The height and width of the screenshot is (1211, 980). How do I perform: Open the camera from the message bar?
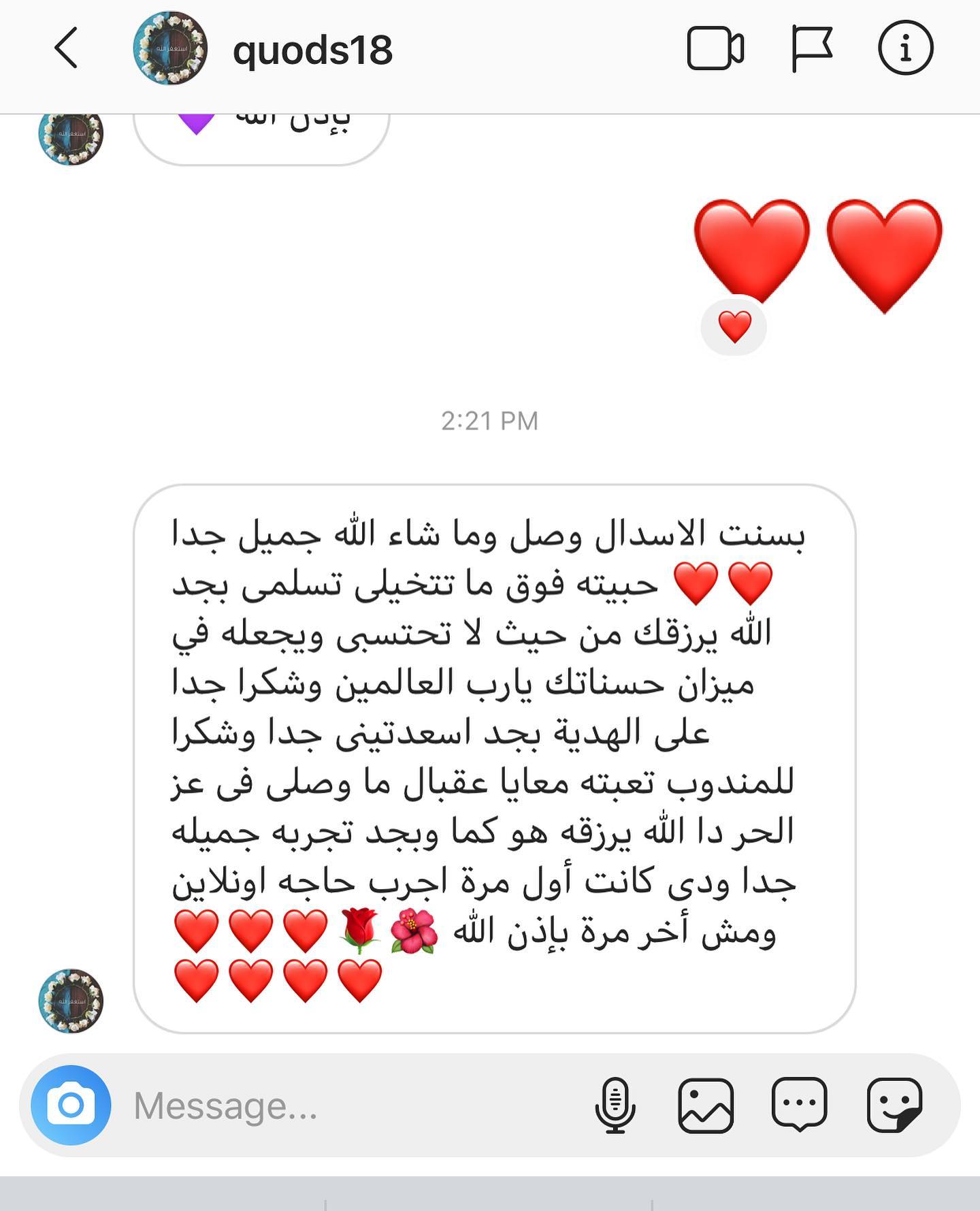coord(71,1105)
